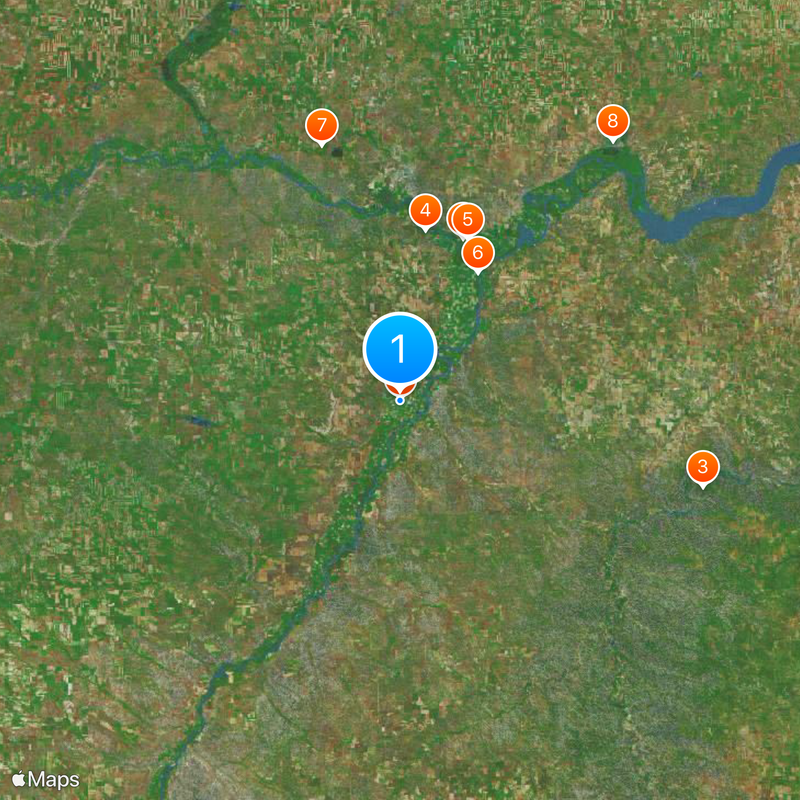Tap map pin number 3
This screenshot has height=800, width=800.
pos(703,467)
